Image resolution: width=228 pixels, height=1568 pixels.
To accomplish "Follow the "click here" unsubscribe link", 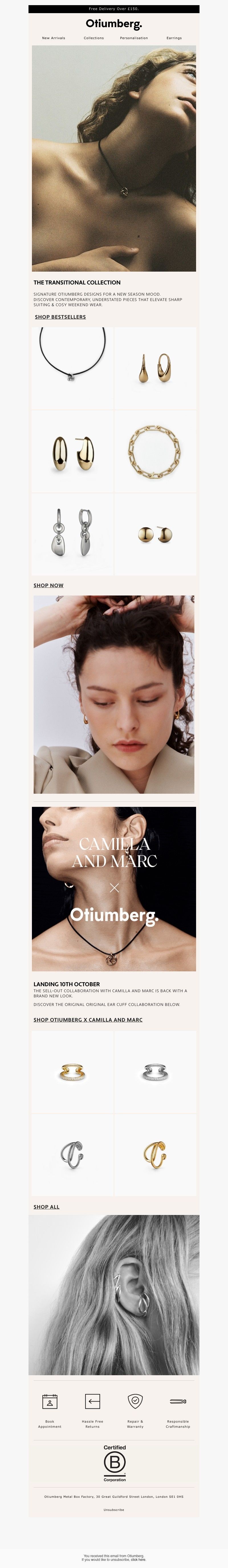I will (138, 1560).
